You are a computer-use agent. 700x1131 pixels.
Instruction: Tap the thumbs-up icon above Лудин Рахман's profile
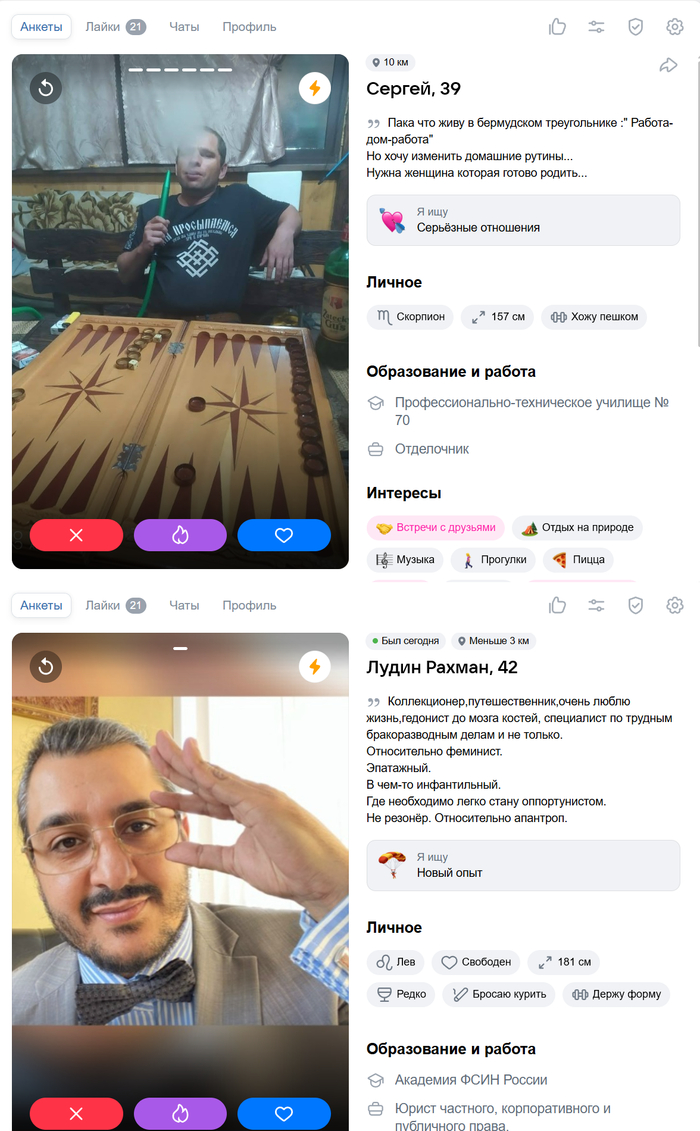(558, 605)
